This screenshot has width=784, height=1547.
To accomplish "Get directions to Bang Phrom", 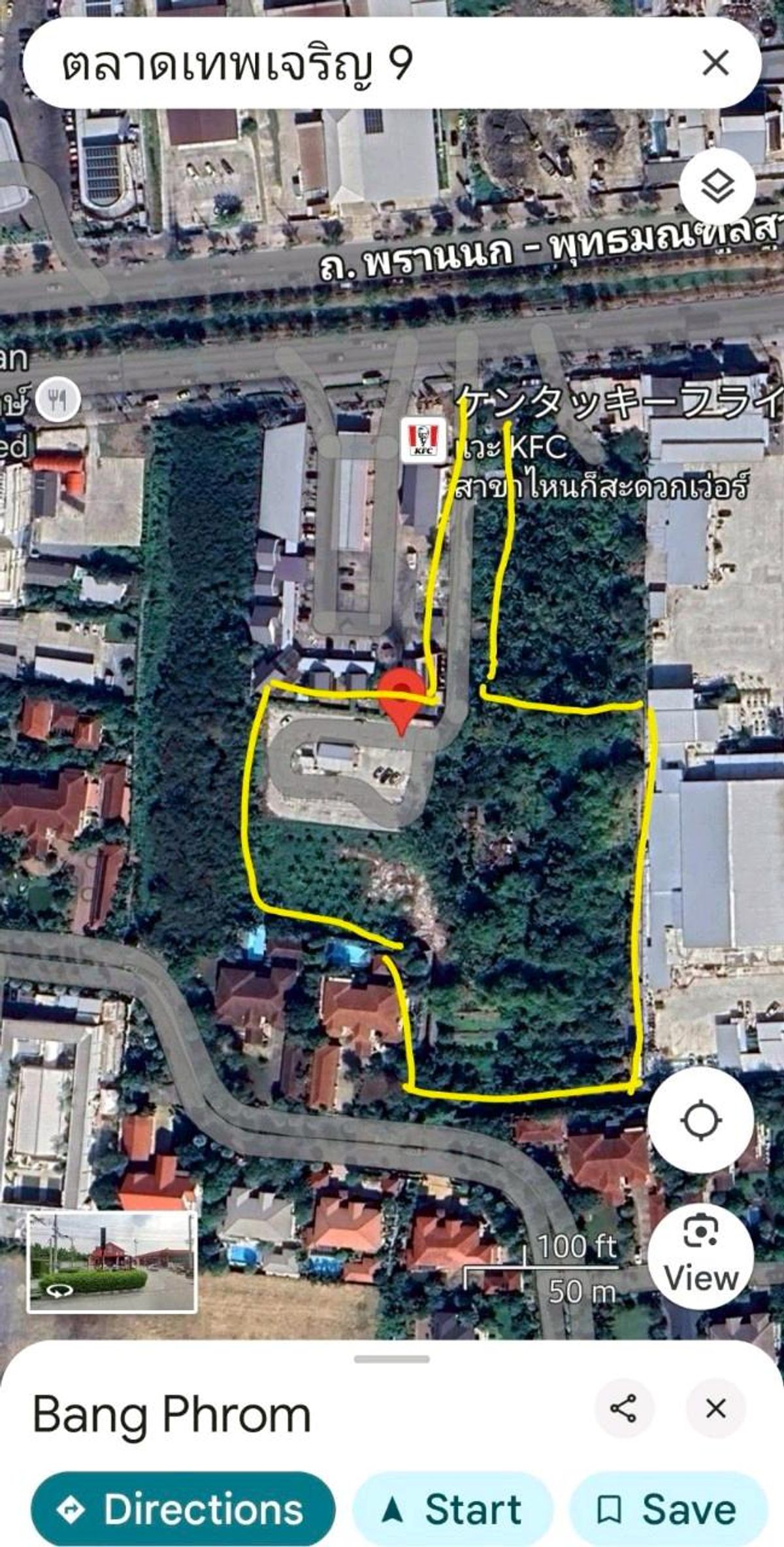I will point(183,1509).
